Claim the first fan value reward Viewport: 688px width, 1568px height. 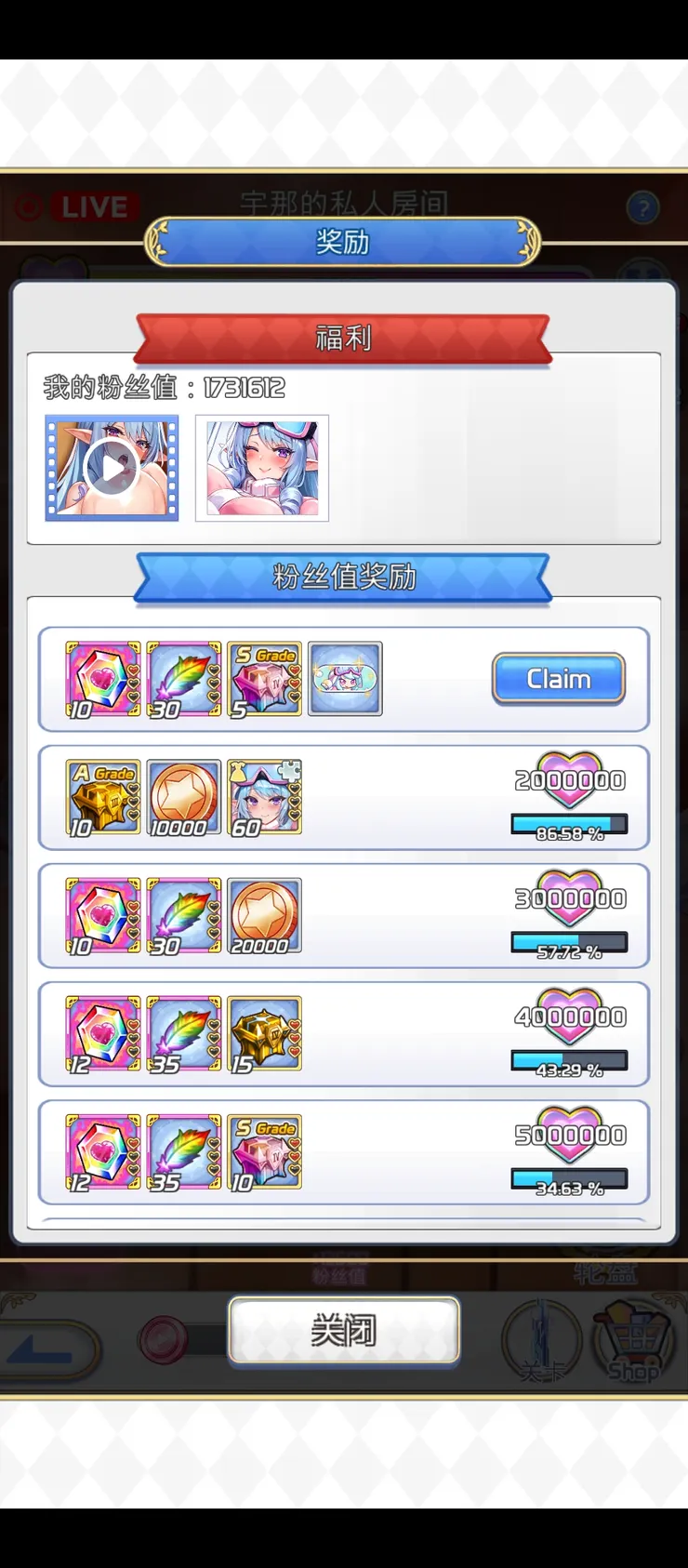pos(558,679)
